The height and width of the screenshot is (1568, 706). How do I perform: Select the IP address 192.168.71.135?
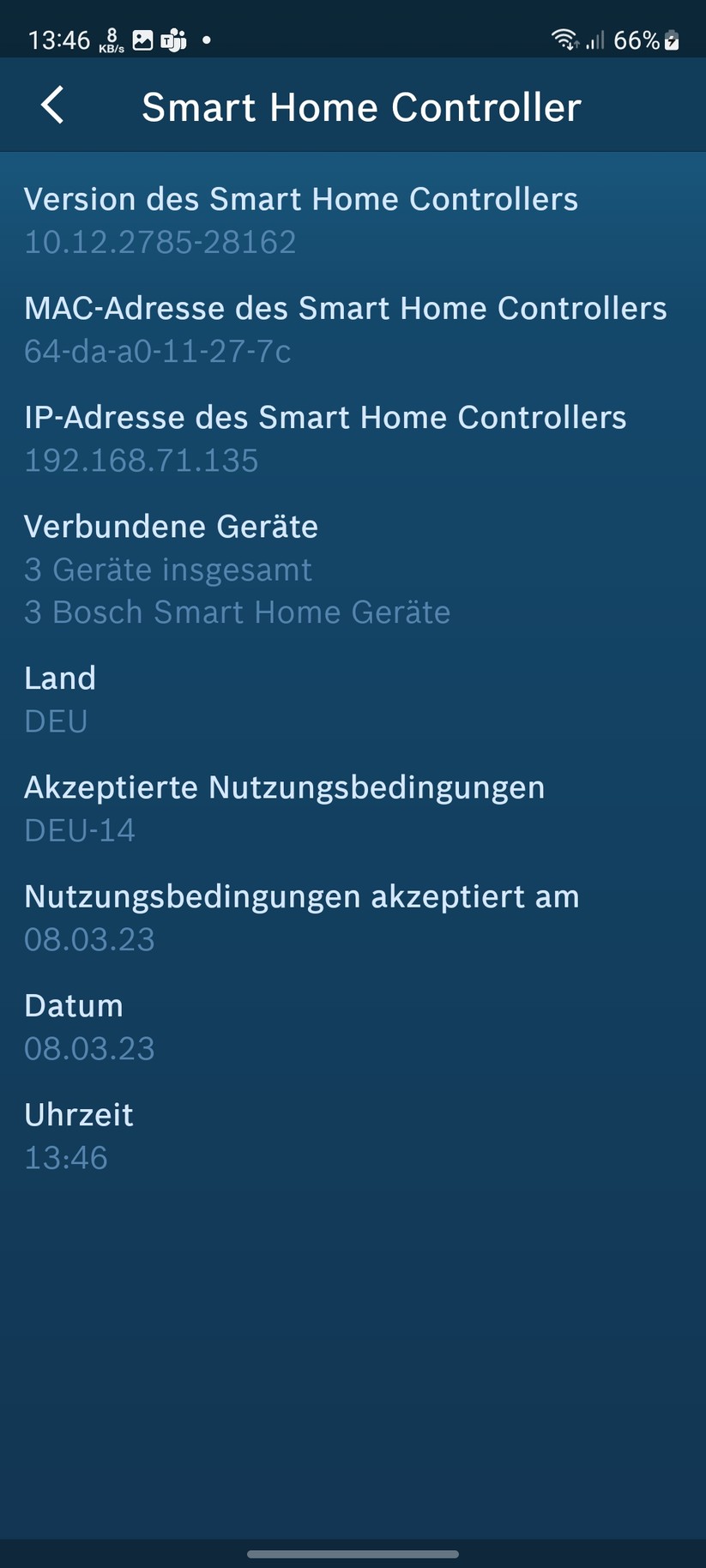tap(140, 461)
